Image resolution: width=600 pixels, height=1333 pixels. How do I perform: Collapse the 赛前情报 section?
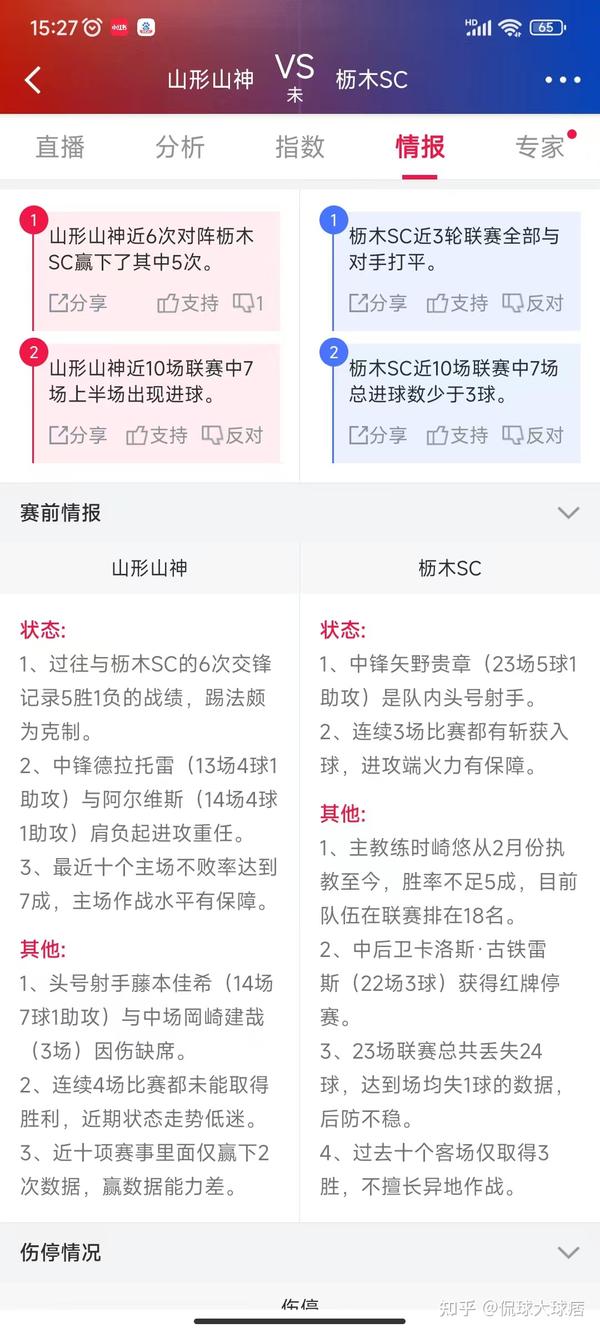tap(568, 513)
